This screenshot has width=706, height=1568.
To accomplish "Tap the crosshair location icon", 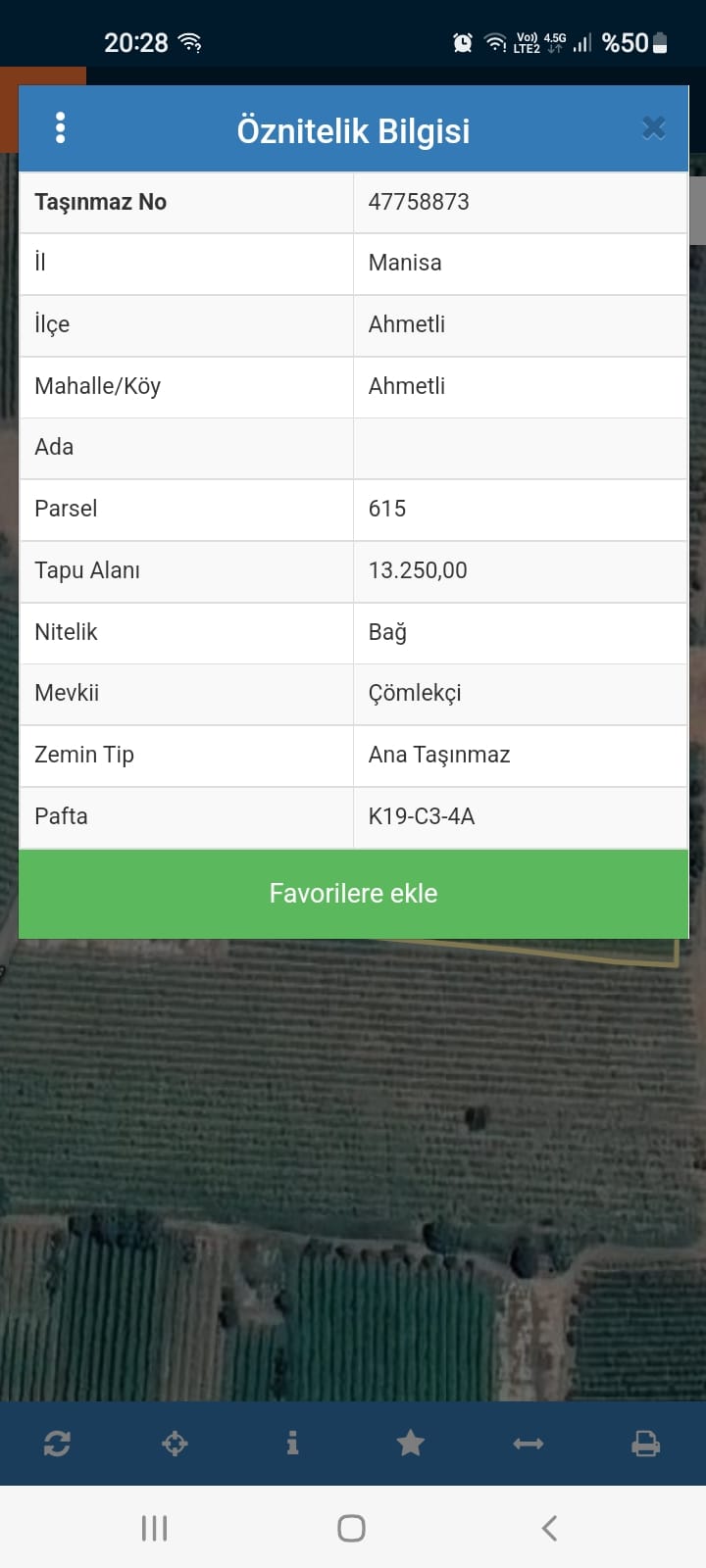I will pyautogui.click(x=175, y=1443).
